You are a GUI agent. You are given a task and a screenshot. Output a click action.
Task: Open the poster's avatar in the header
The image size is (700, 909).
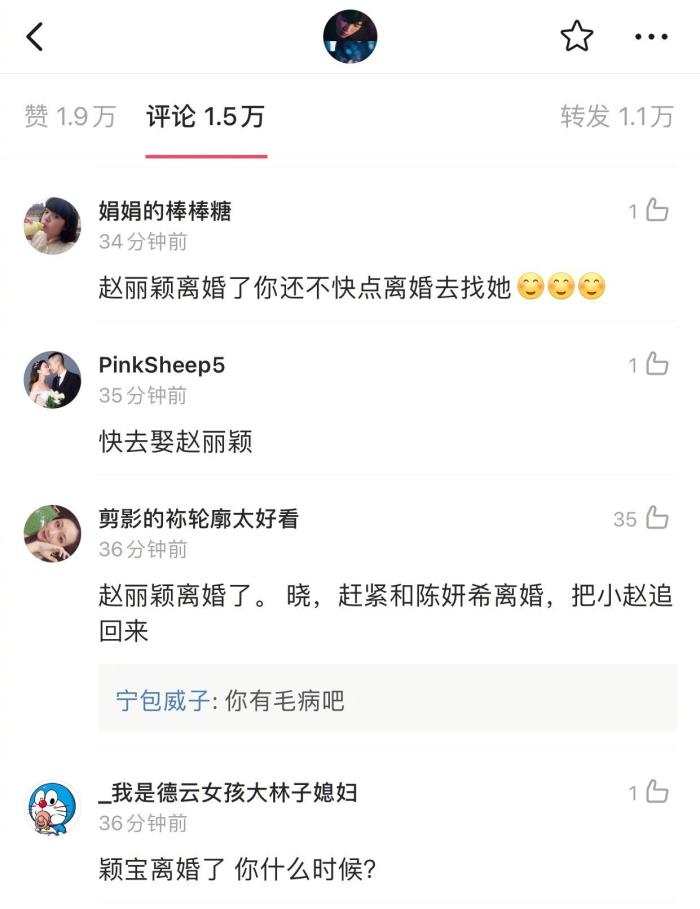[x=349, y=37]
